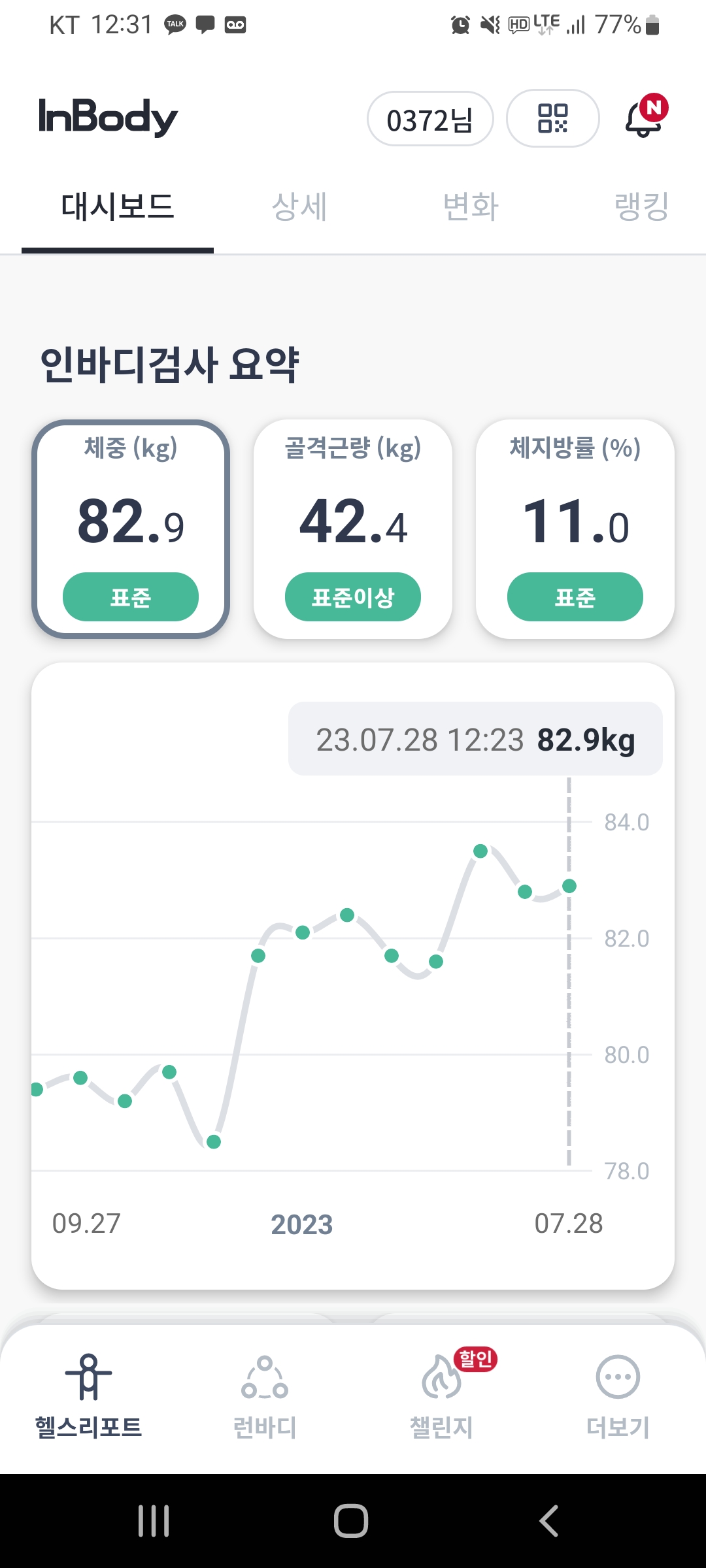The width and height of the screenshot is (706, 1568).
Task: Select the 체지방률 (%) summary card
Action: pyautogui.click(x=575, y=529)
